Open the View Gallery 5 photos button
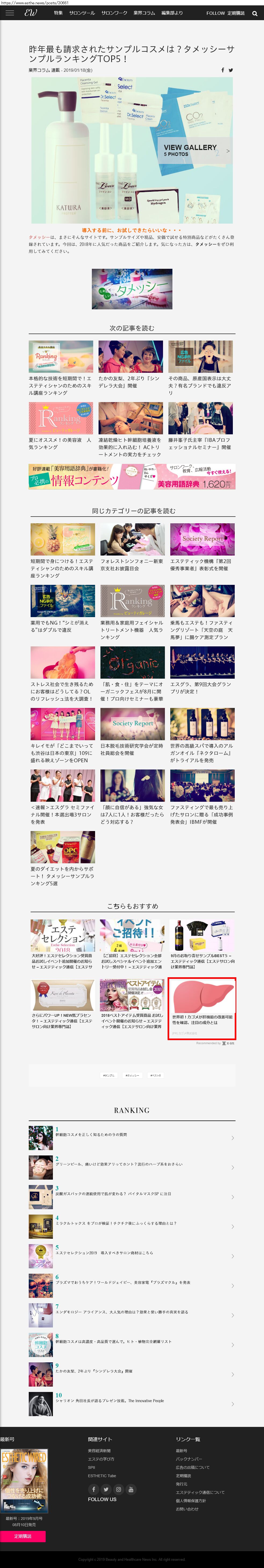264x1568 pixels. [x=195, y=150]
